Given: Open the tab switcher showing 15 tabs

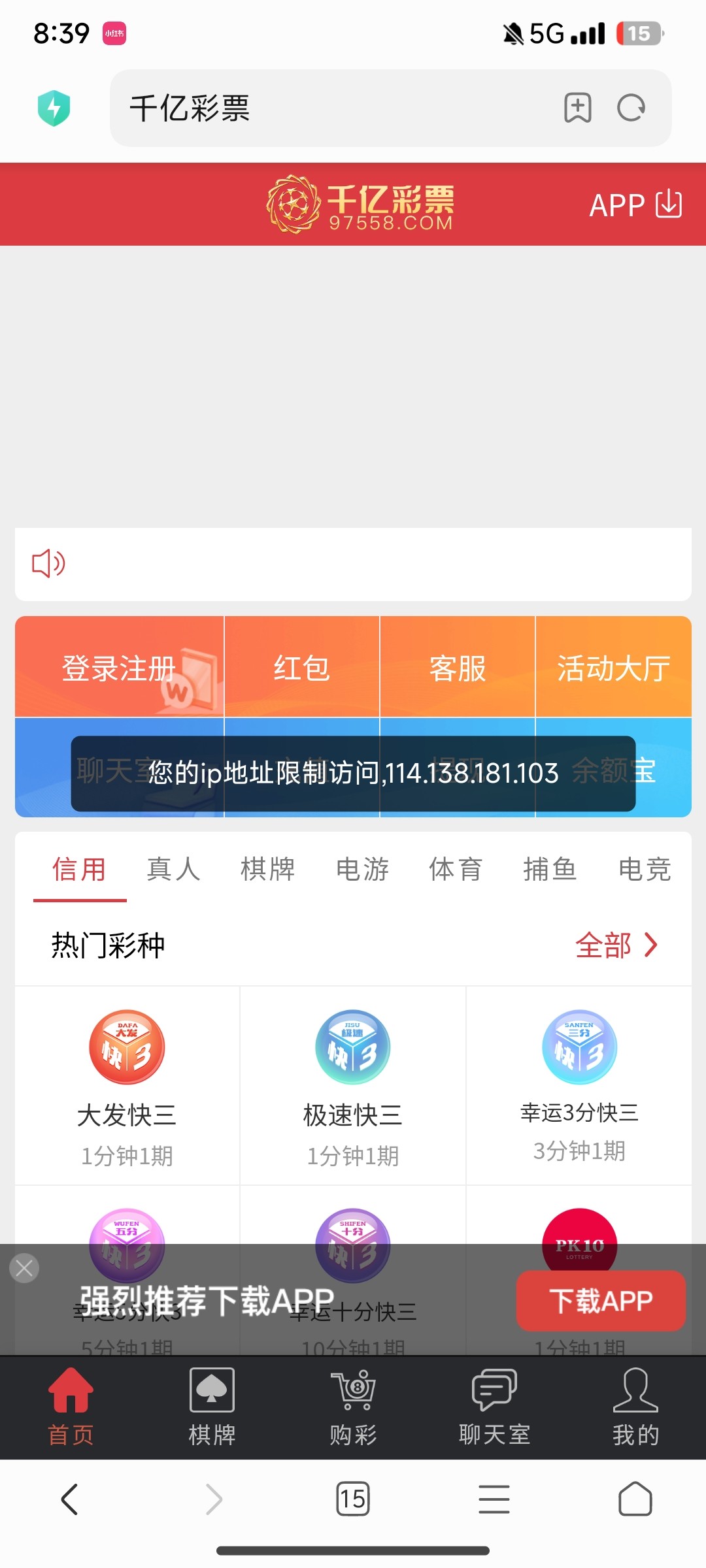Looking at the screenshot, I should pyautogui.click(x=353, y=1499).
